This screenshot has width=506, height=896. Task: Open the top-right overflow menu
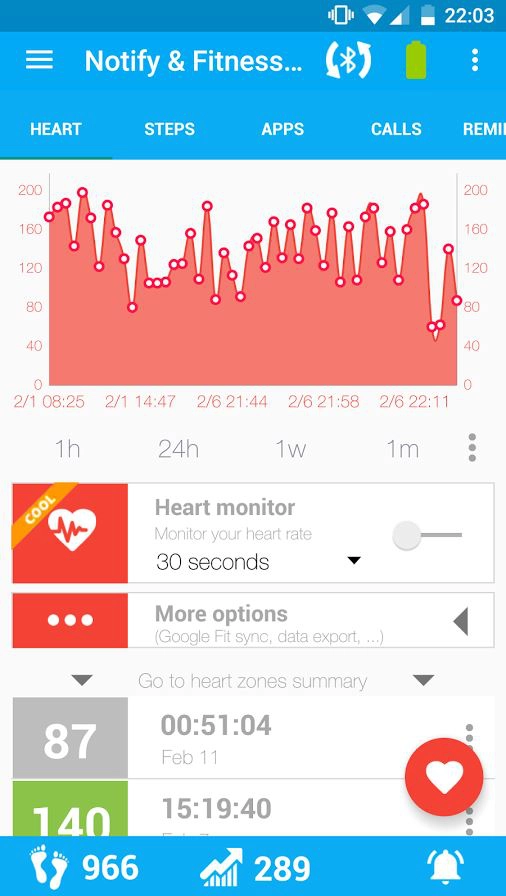475,60
